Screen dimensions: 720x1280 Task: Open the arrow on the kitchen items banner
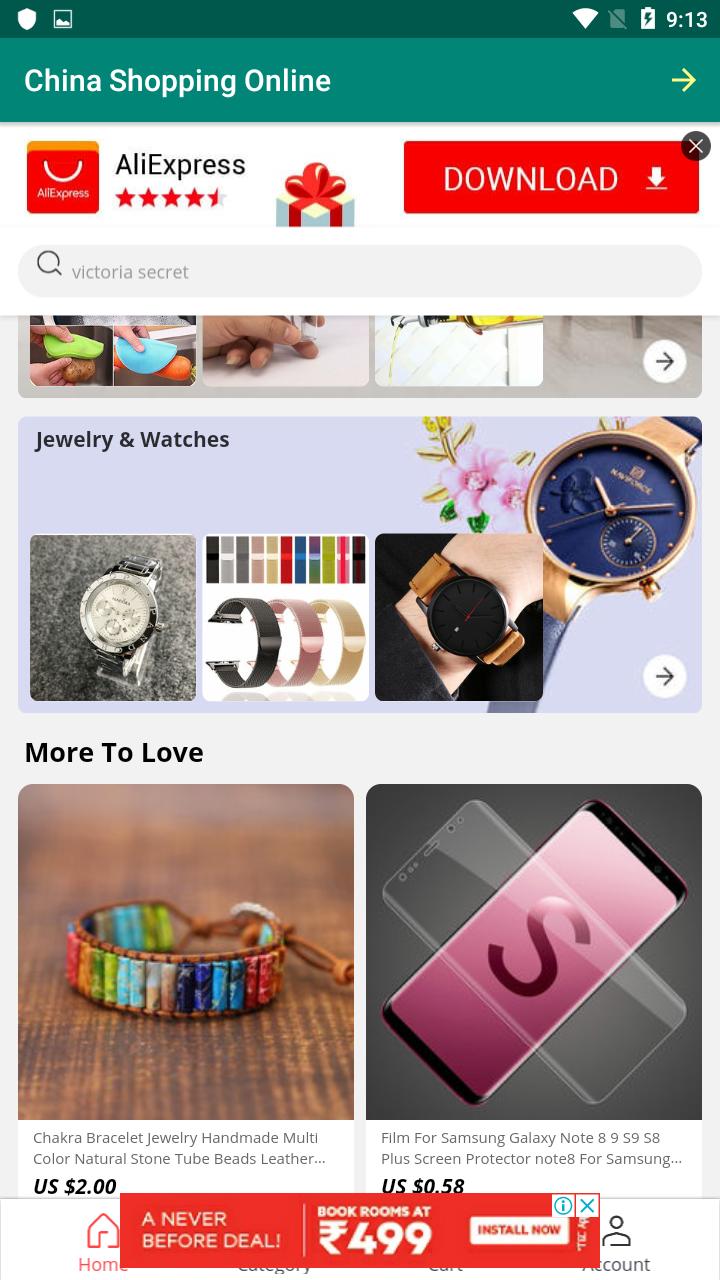(x=665, y=361)
